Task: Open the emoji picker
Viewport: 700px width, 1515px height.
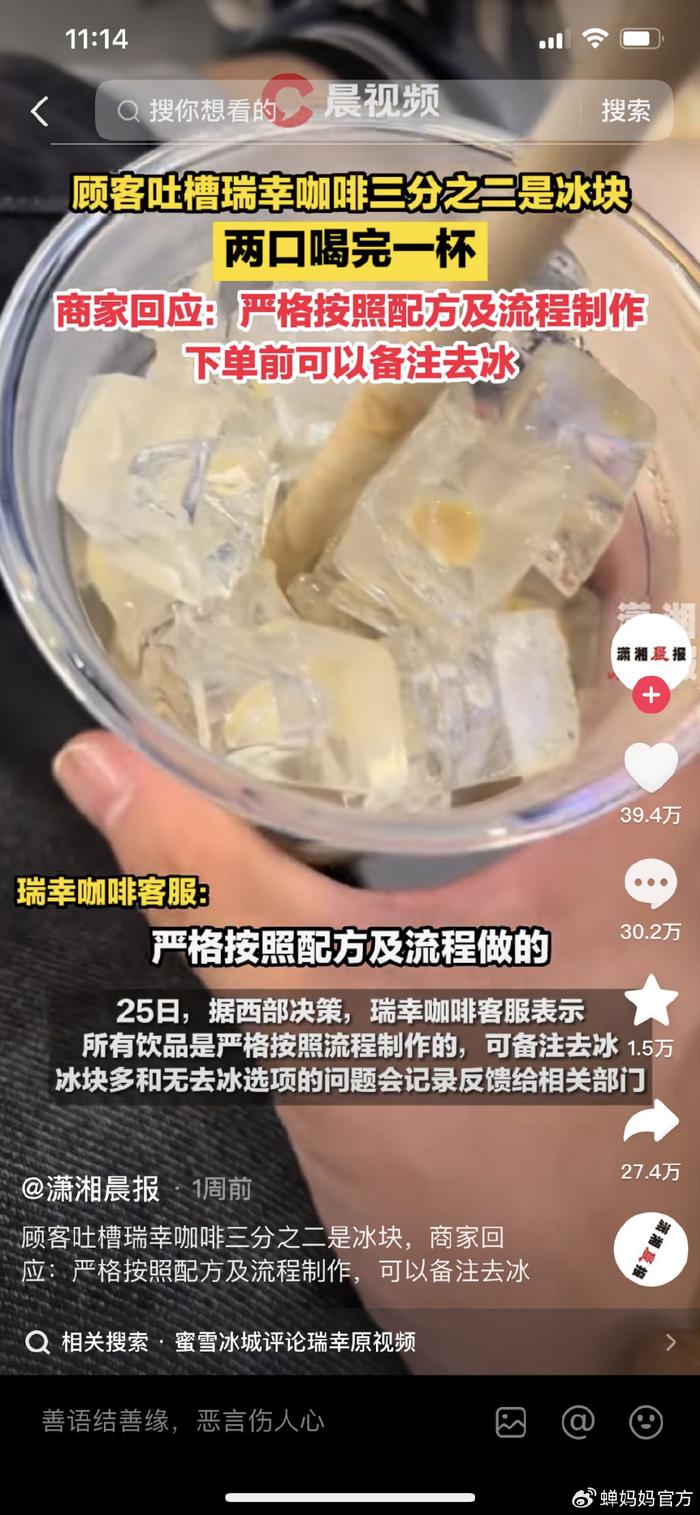Action: (646, 1422)
